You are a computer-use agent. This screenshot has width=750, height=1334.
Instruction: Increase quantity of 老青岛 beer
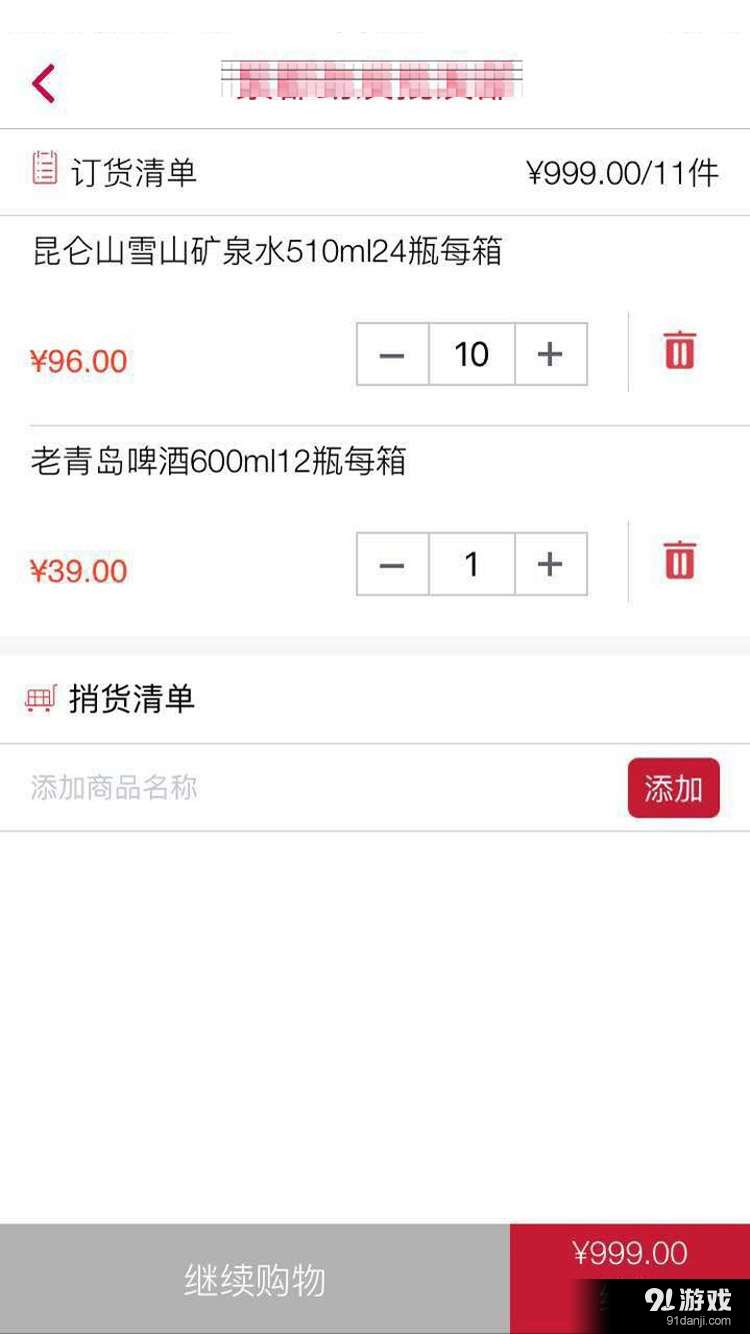pyautogui.click(x=549, y=564)
